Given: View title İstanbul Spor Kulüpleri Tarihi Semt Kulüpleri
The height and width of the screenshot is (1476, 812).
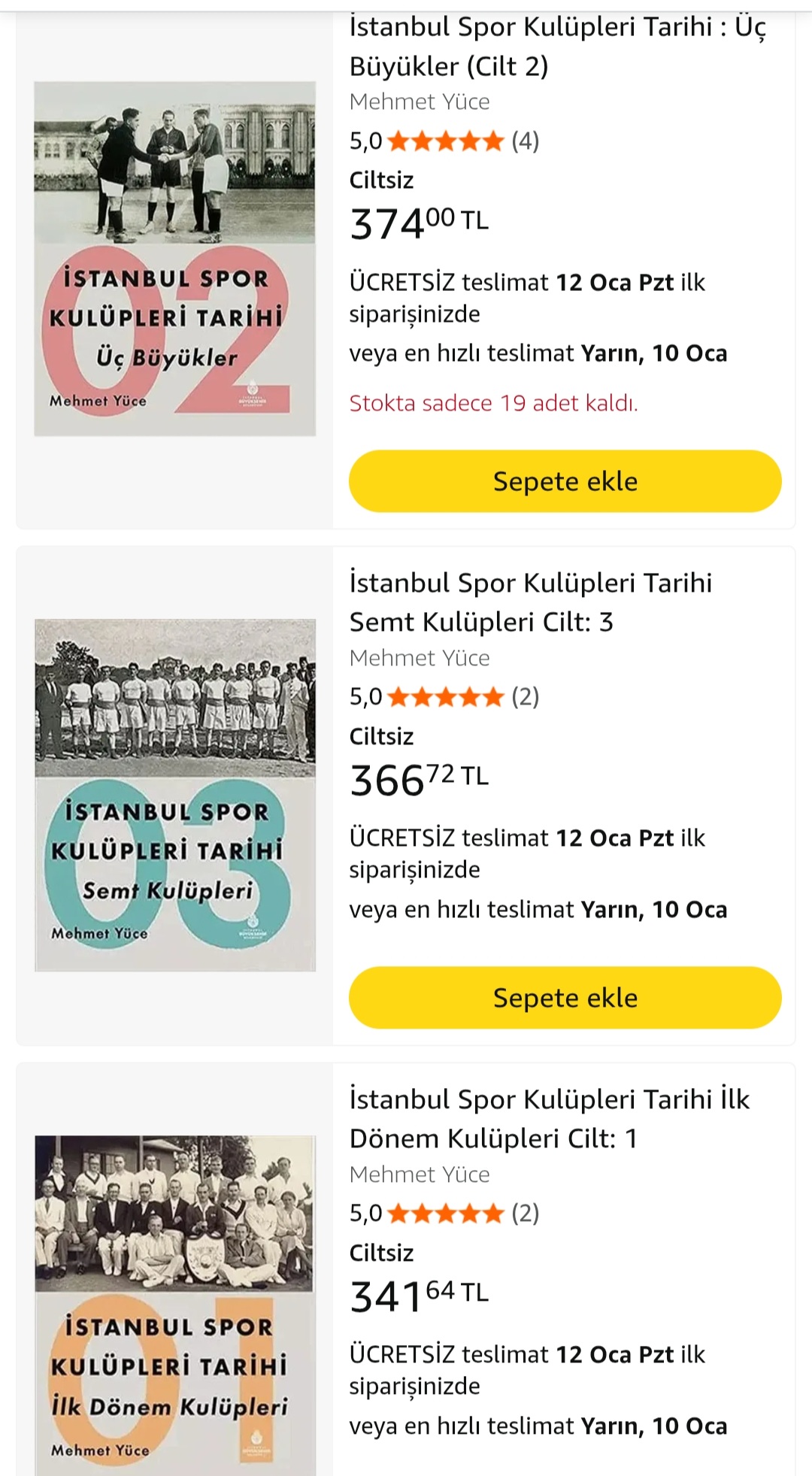Looking at the screenshot, I should point(530,602).
